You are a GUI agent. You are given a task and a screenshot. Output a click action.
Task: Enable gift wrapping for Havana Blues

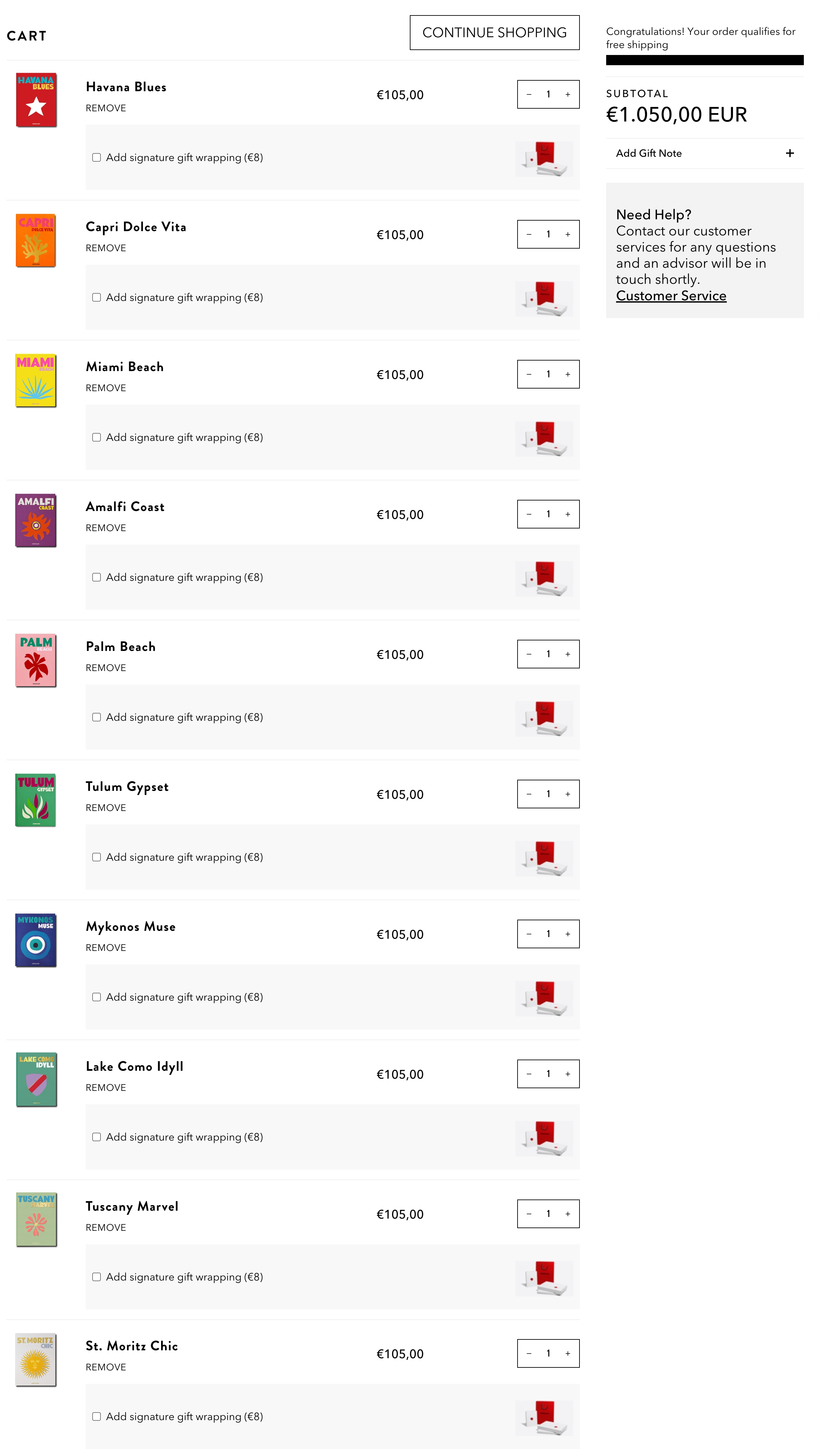[x=97, y=158]
